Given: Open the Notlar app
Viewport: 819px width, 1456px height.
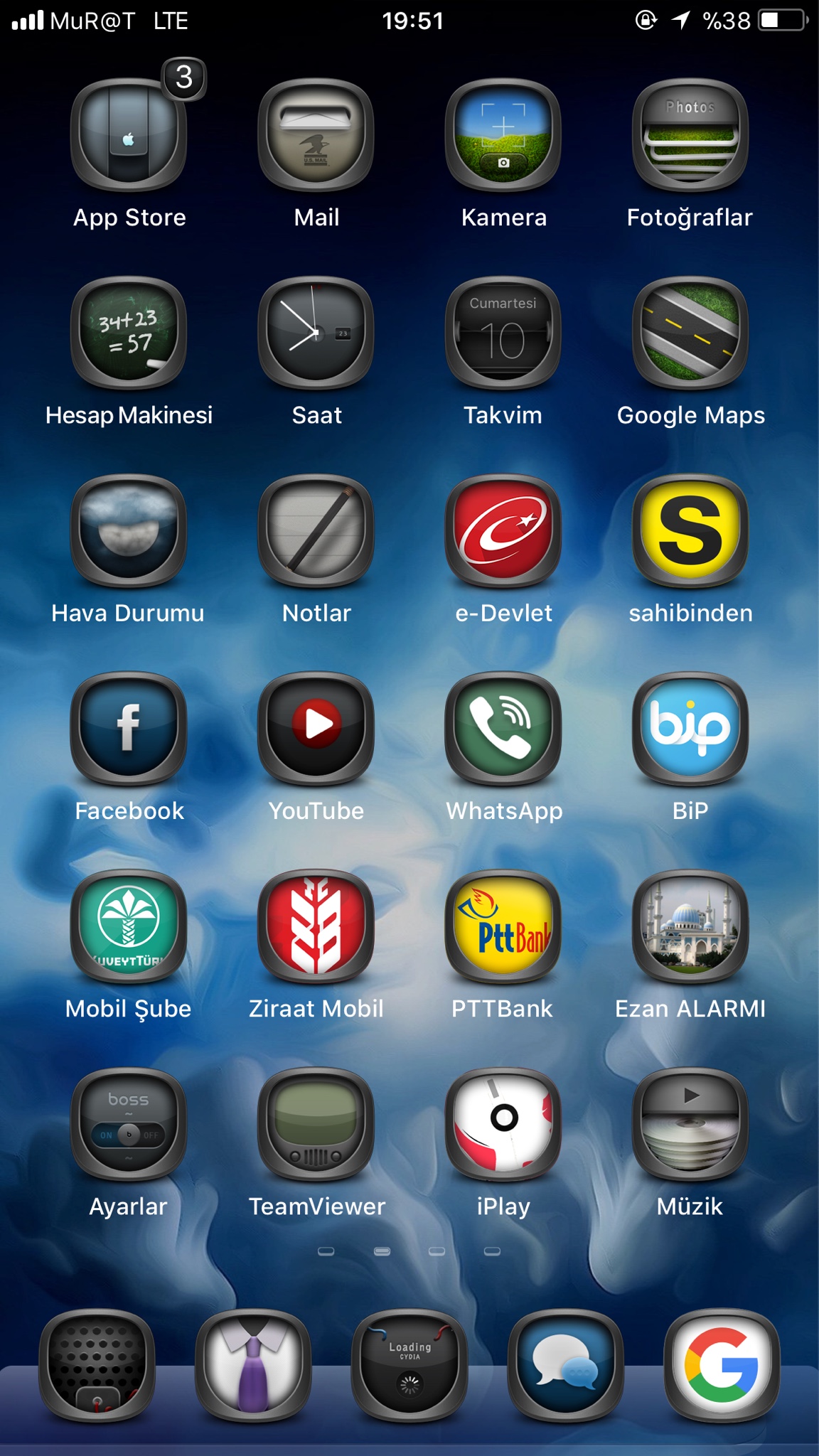Looking at the screenshot, I should (316, 530).
